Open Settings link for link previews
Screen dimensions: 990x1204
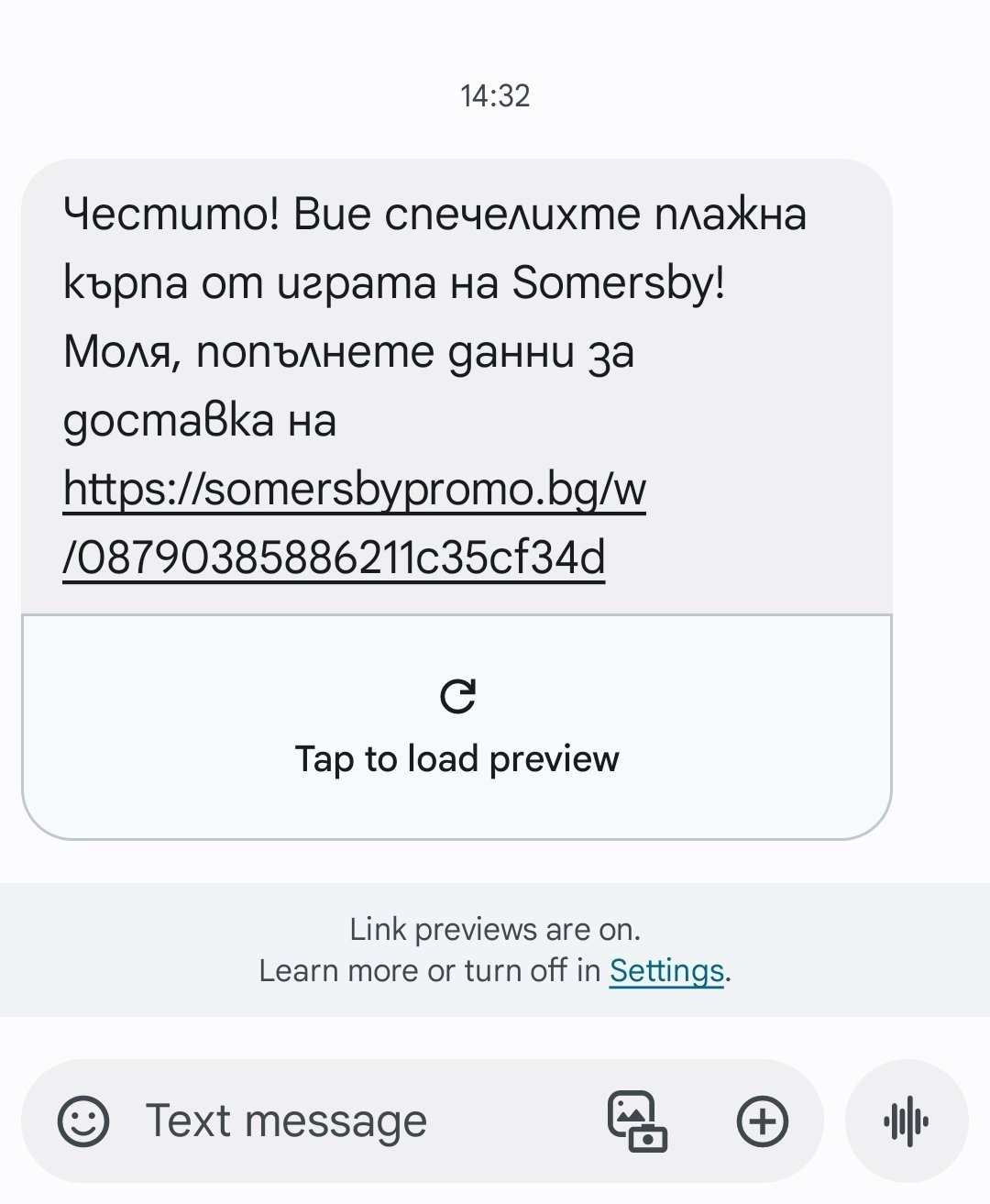pos(666,970)
